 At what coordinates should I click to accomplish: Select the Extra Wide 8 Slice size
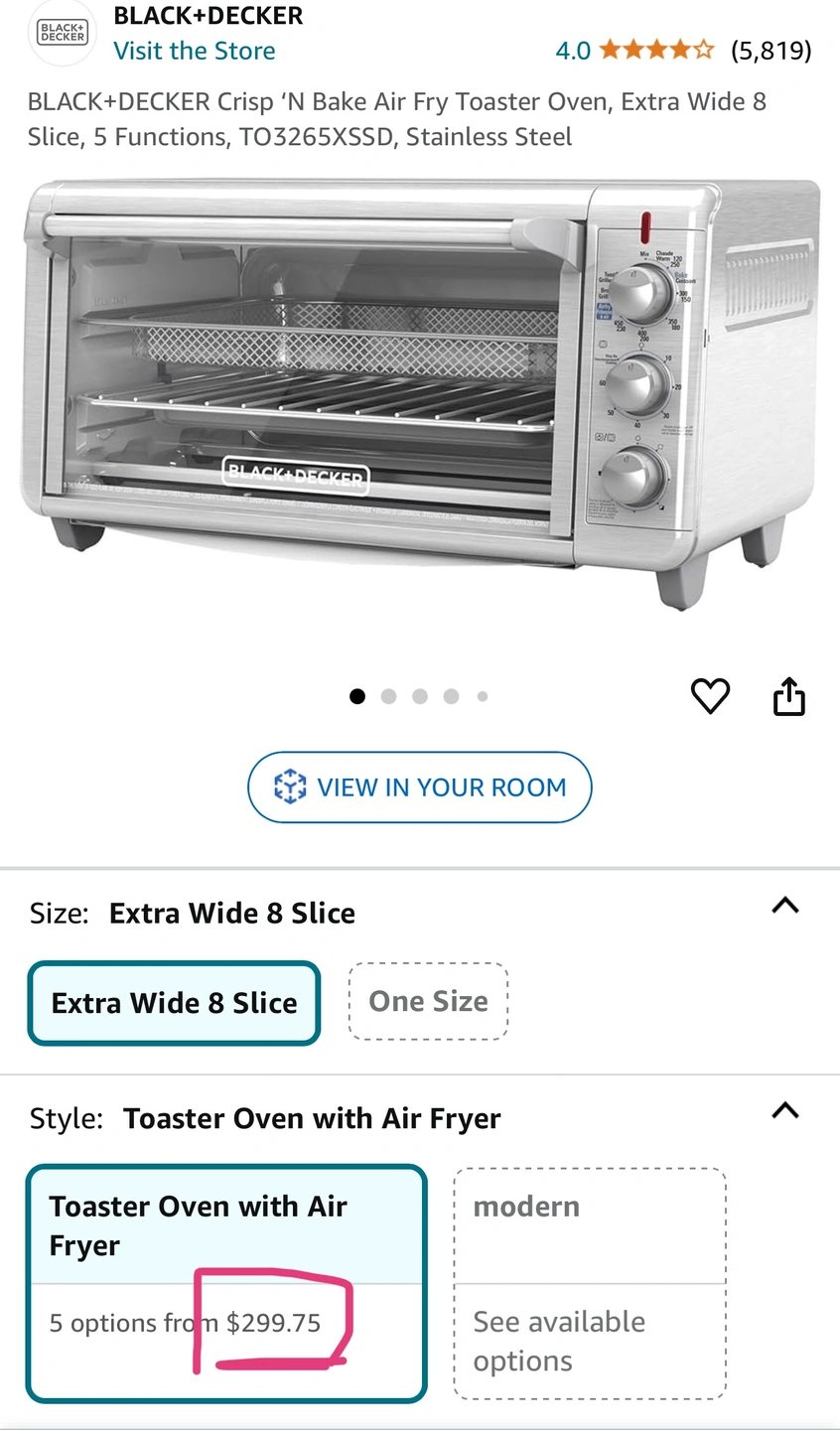point(174,1003)
